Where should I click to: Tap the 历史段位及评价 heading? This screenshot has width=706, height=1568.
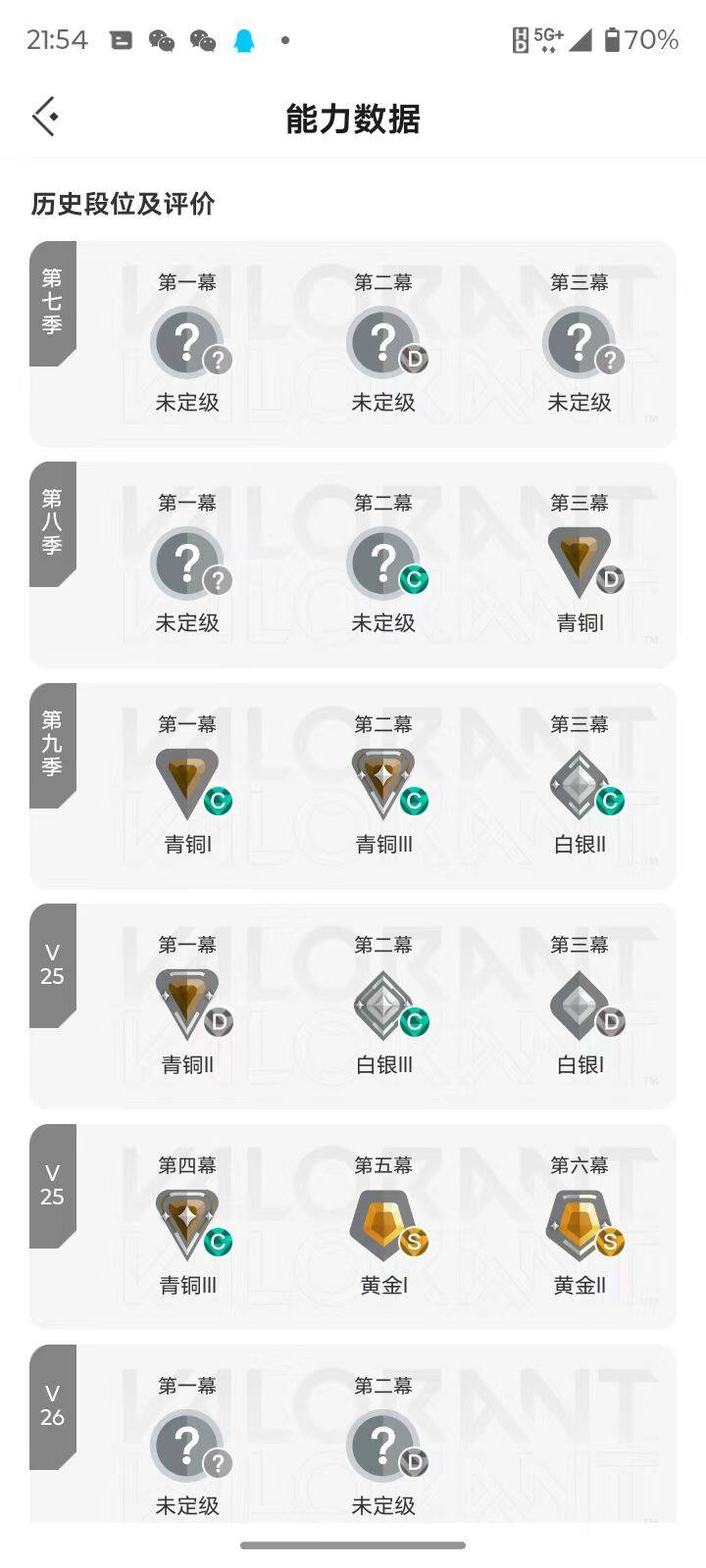click(x=123, y=206)
